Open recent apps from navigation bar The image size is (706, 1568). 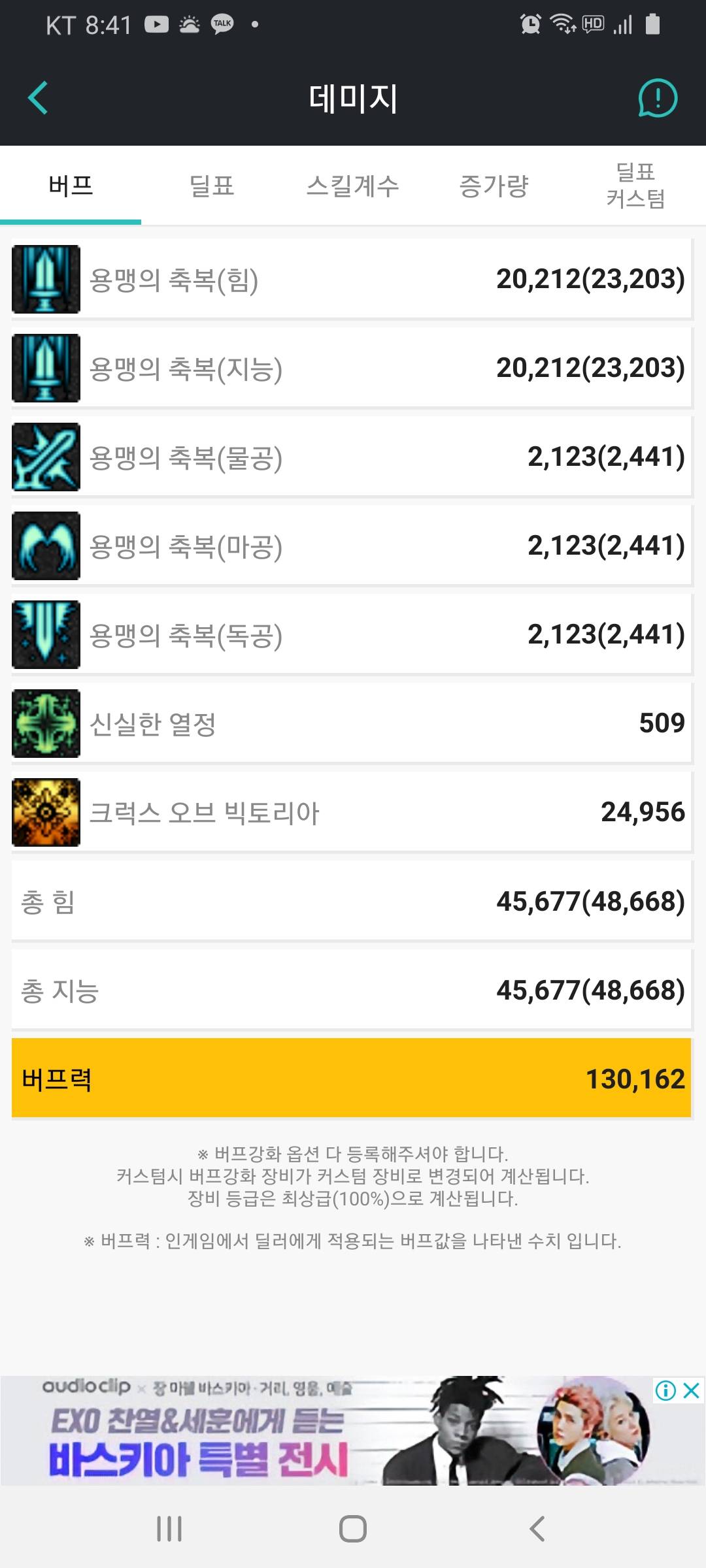[169, 1529]
